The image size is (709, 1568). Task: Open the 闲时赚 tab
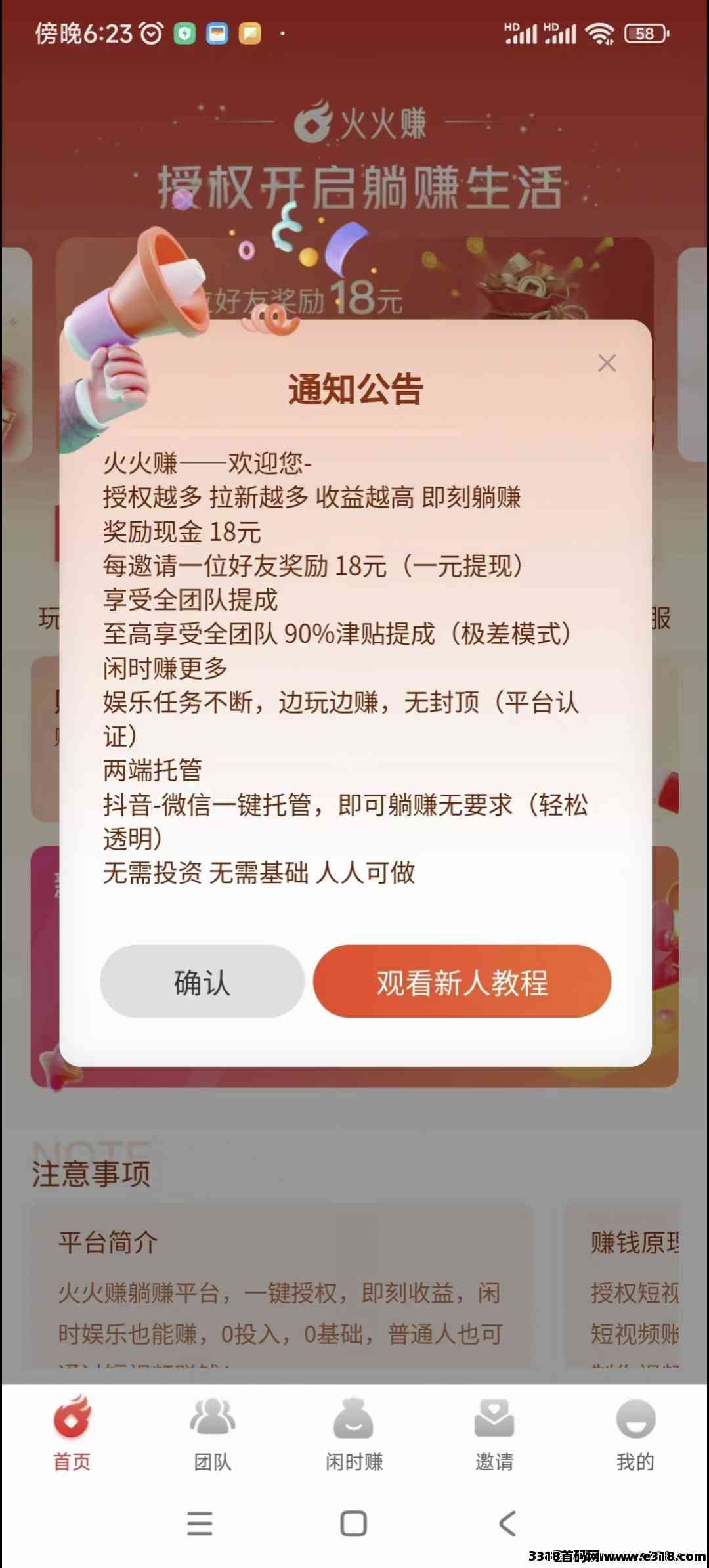coord(354,1434)
